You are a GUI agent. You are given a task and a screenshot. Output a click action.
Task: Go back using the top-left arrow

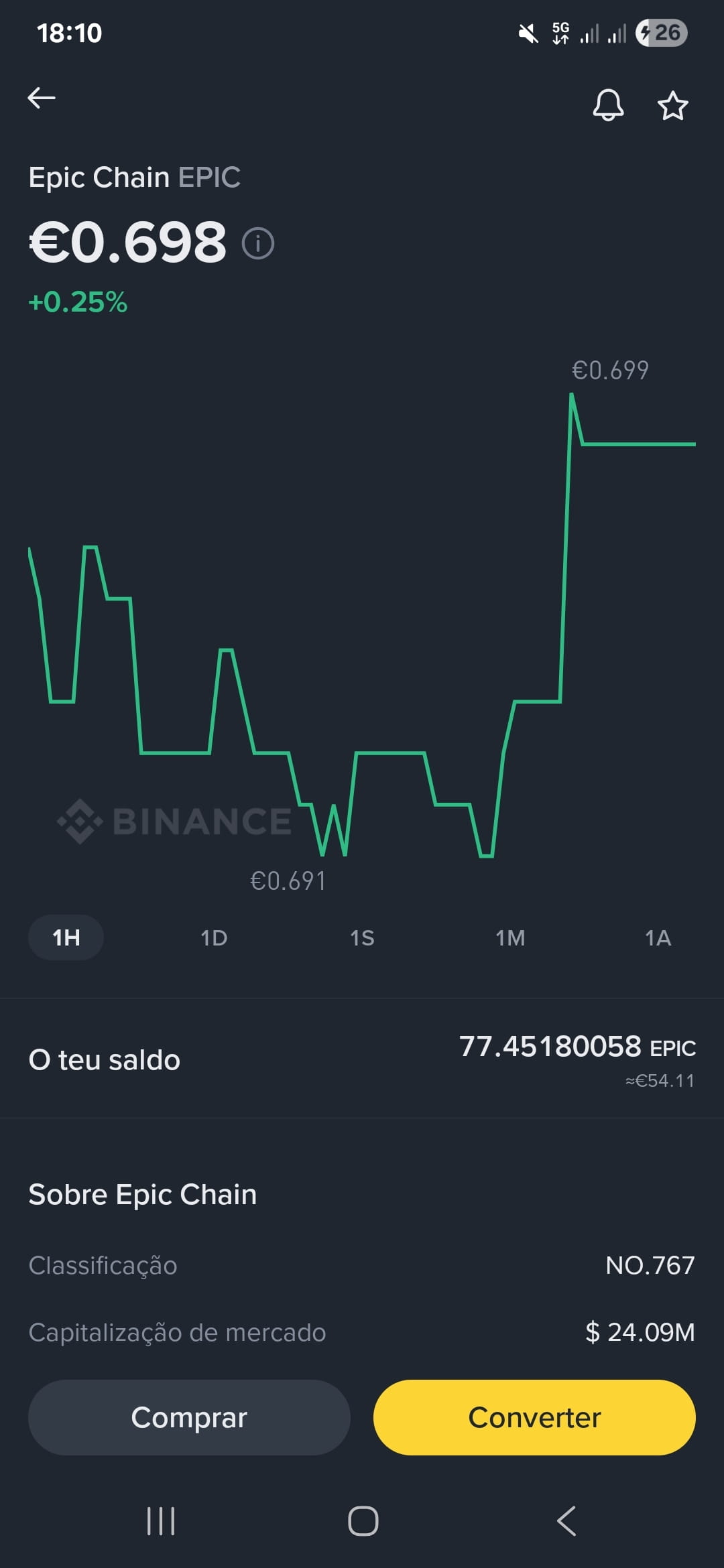pyautogui.click(x=42, y=98)
